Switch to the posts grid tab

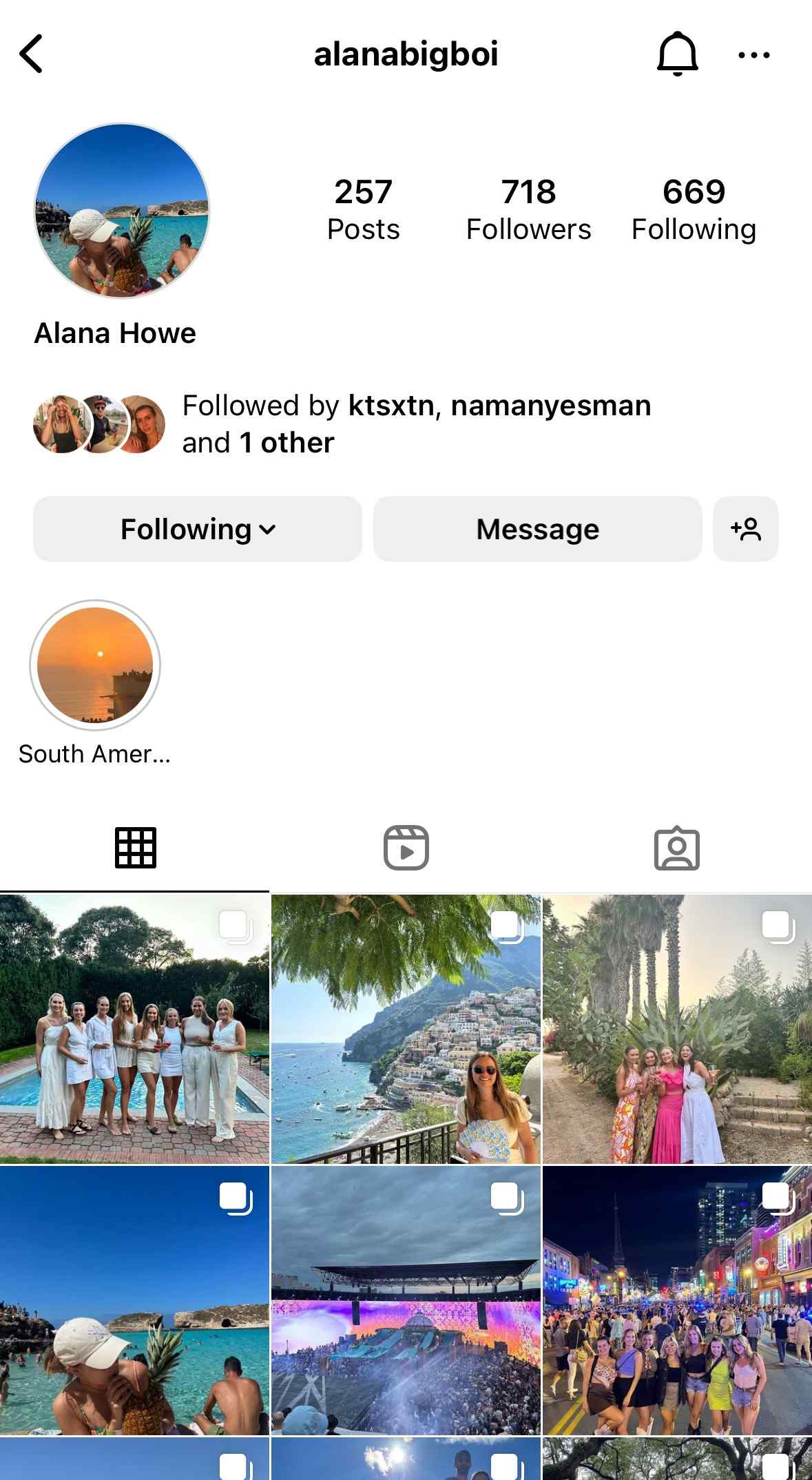click(x=135, y=847)
